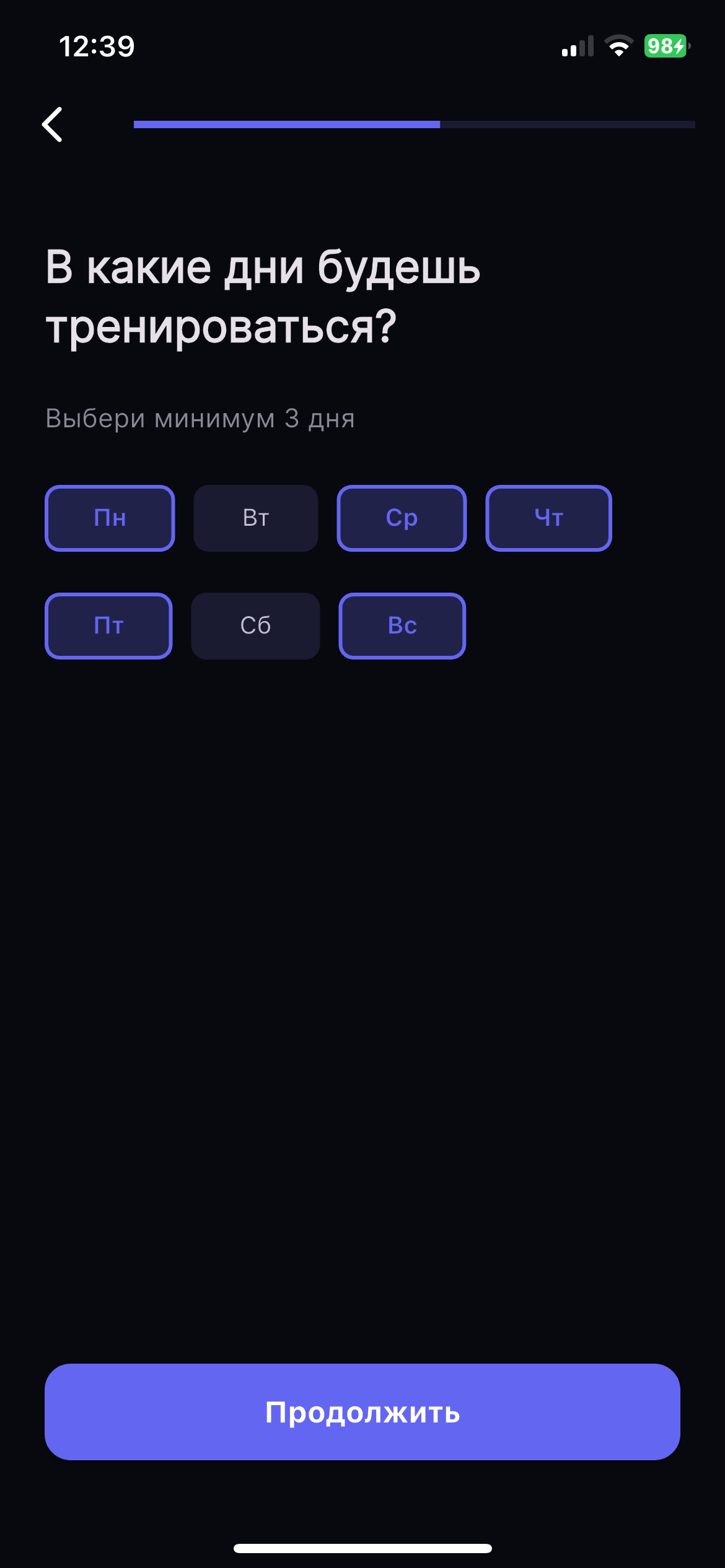Select the Вт day chip
Viewport: 725px width, 1568px height.
256,518
